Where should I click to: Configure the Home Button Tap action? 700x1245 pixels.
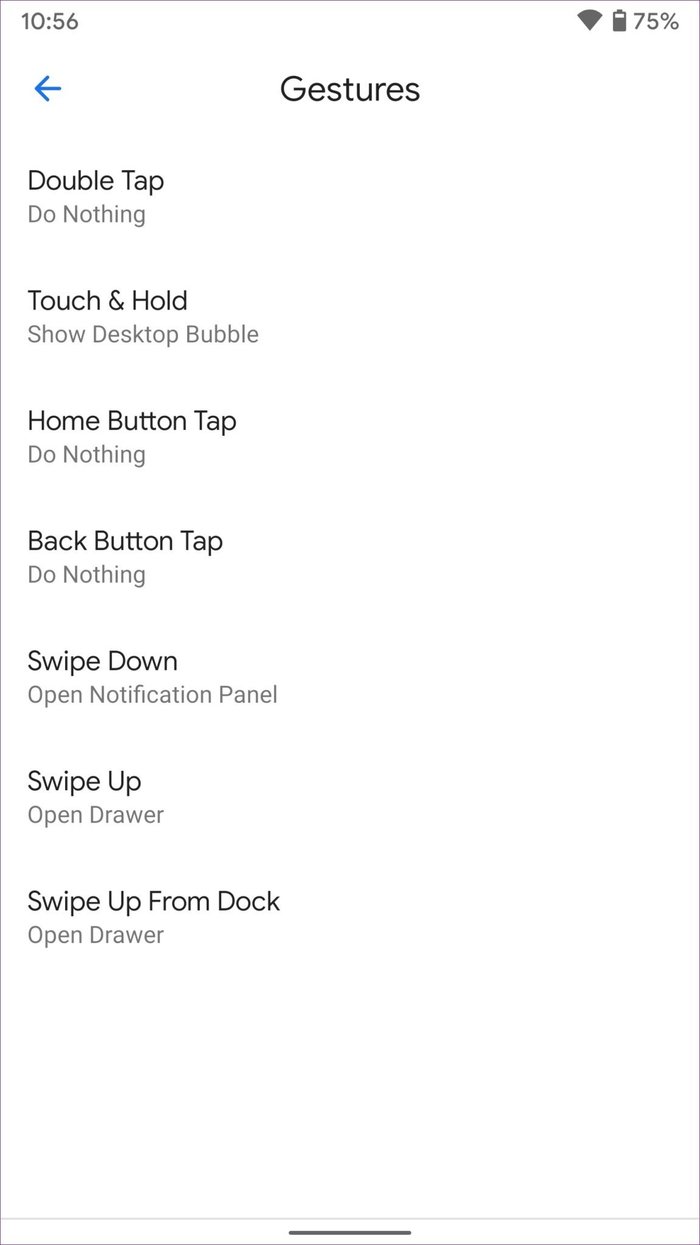tap(350, 437)
